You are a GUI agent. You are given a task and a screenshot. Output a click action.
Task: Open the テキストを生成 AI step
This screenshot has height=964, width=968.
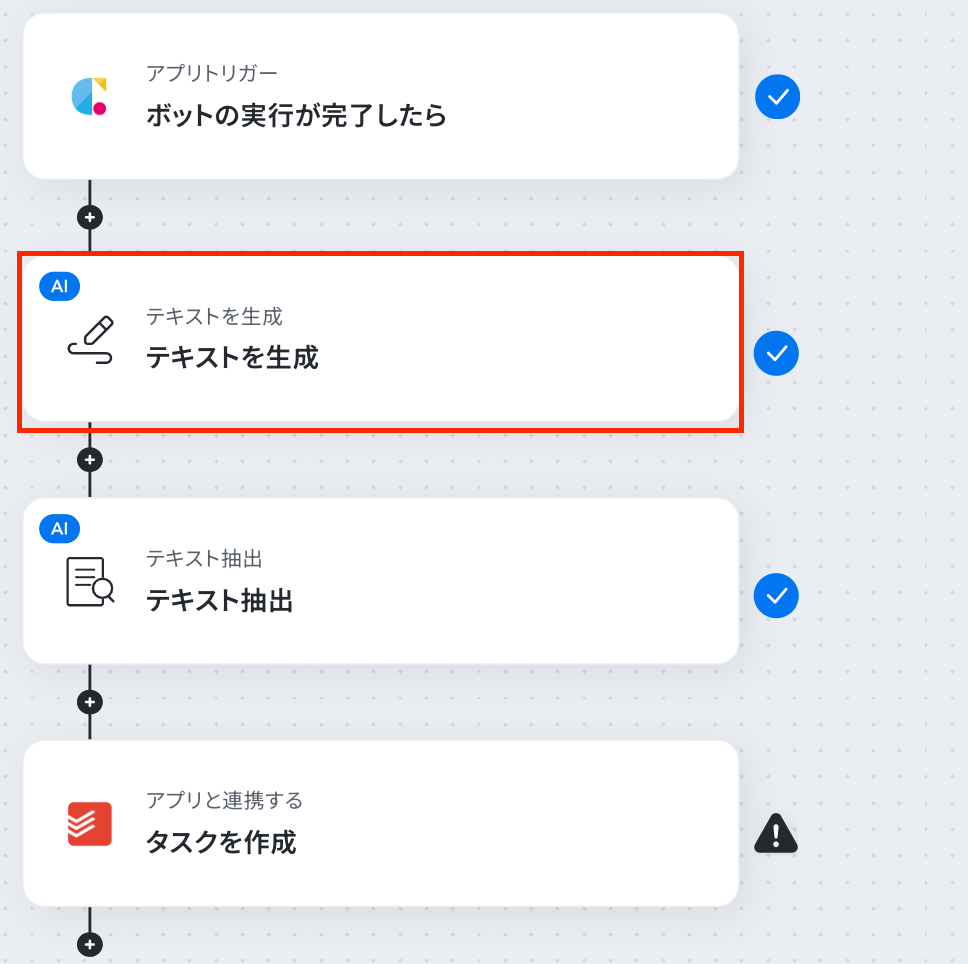click(x=380, y=340)
